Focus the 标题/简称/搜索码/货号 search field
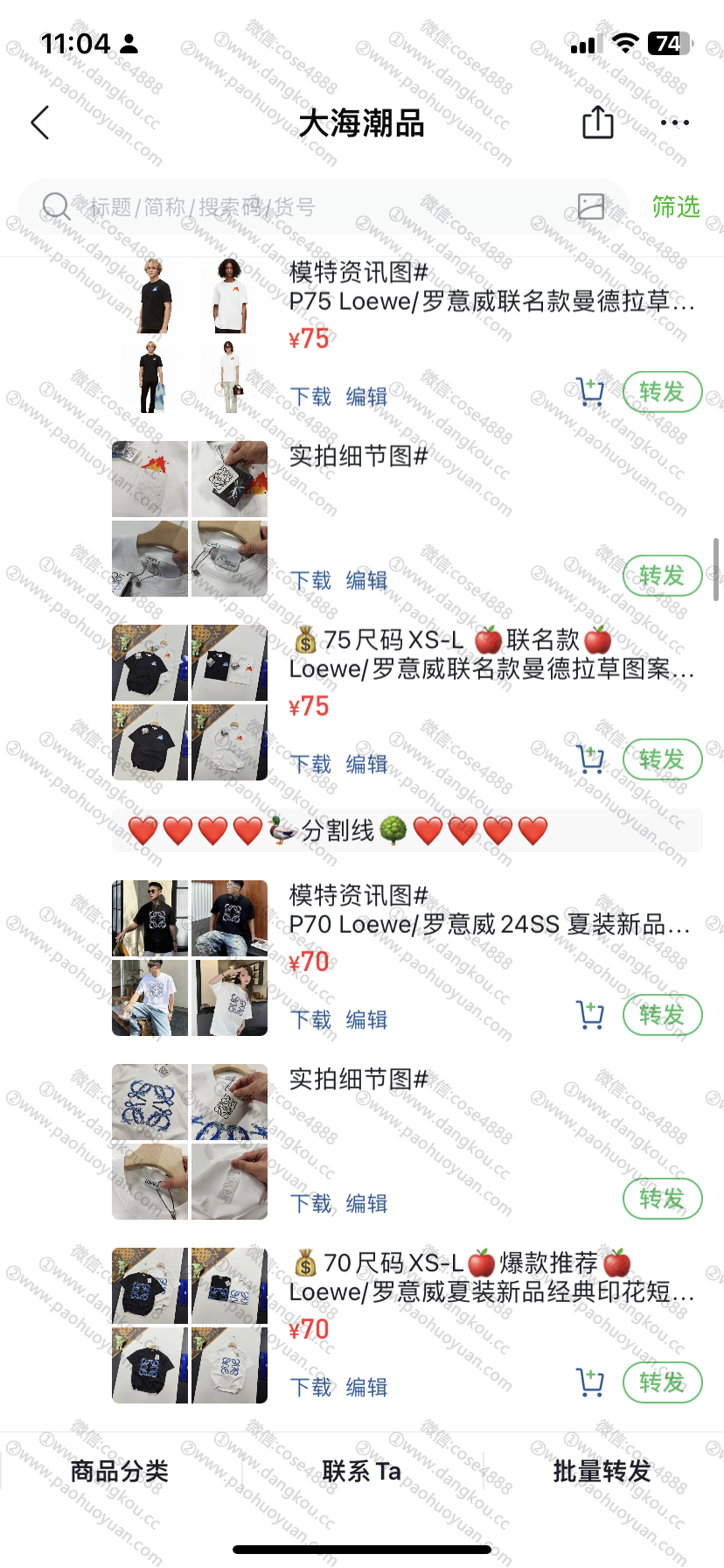This screenshot has width=724, height=1568. coord(324,207)
